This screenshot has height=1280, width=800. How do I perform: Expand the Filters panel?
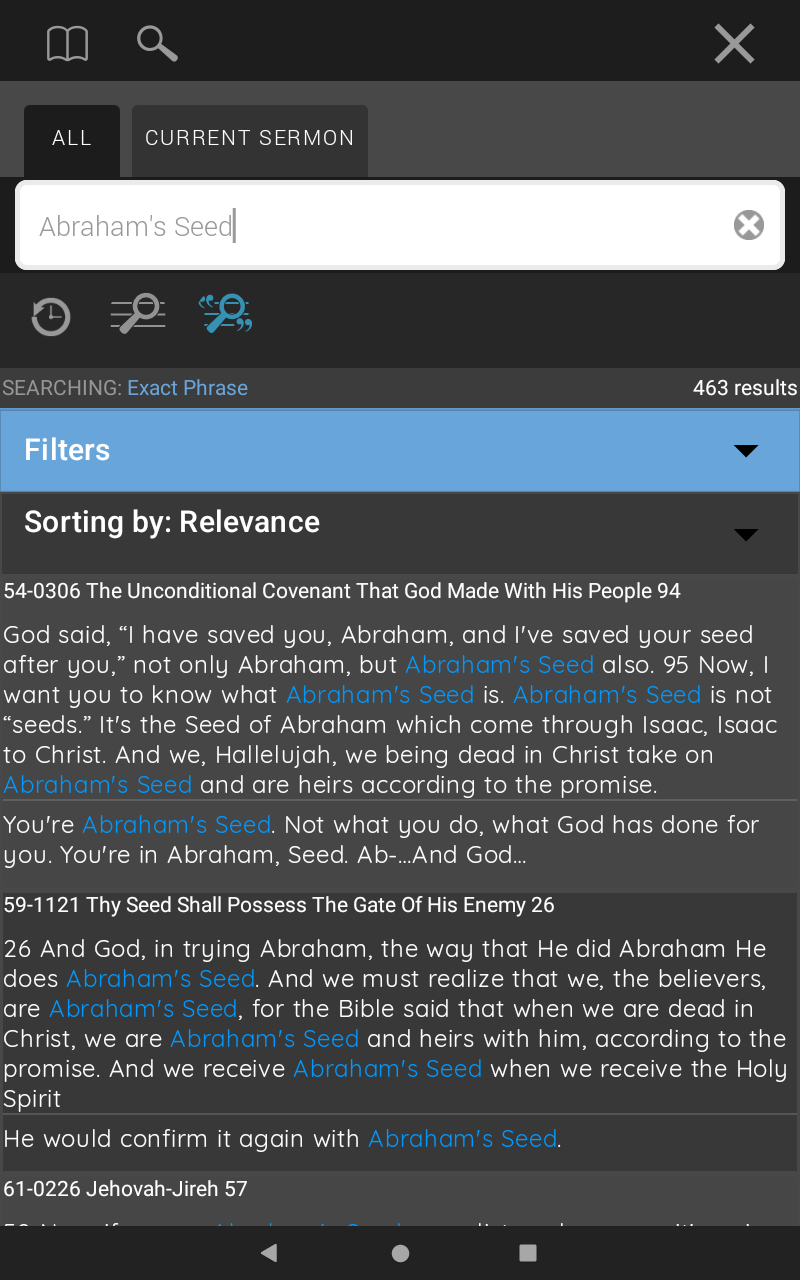[400, 451]
